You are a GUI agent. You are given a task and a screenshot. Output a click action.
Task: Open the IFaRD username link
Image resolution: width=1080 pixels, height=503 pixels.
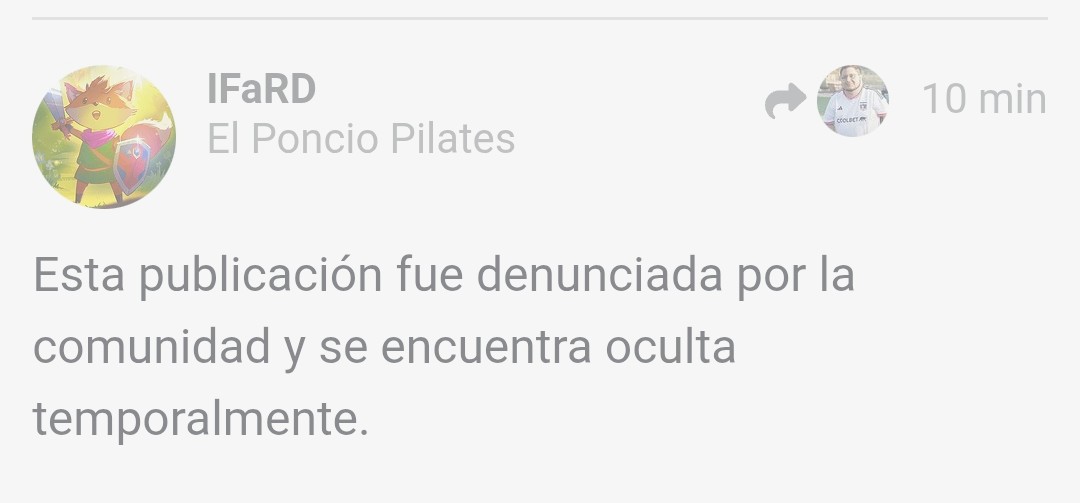pyautogui.click(x=261, y=90)
